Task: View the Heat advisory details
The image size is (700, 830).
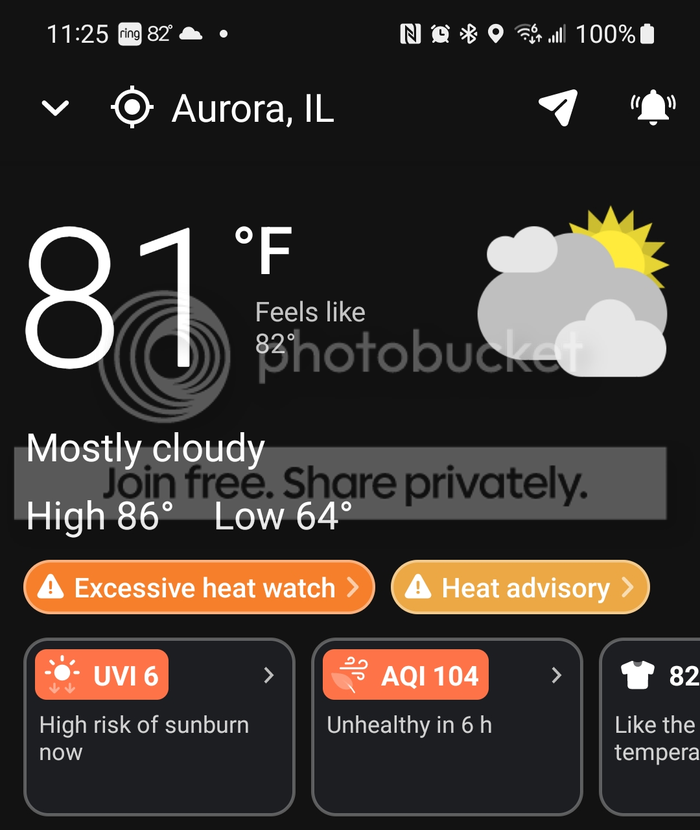Action: pyautogui.click(x=520, y=587)
